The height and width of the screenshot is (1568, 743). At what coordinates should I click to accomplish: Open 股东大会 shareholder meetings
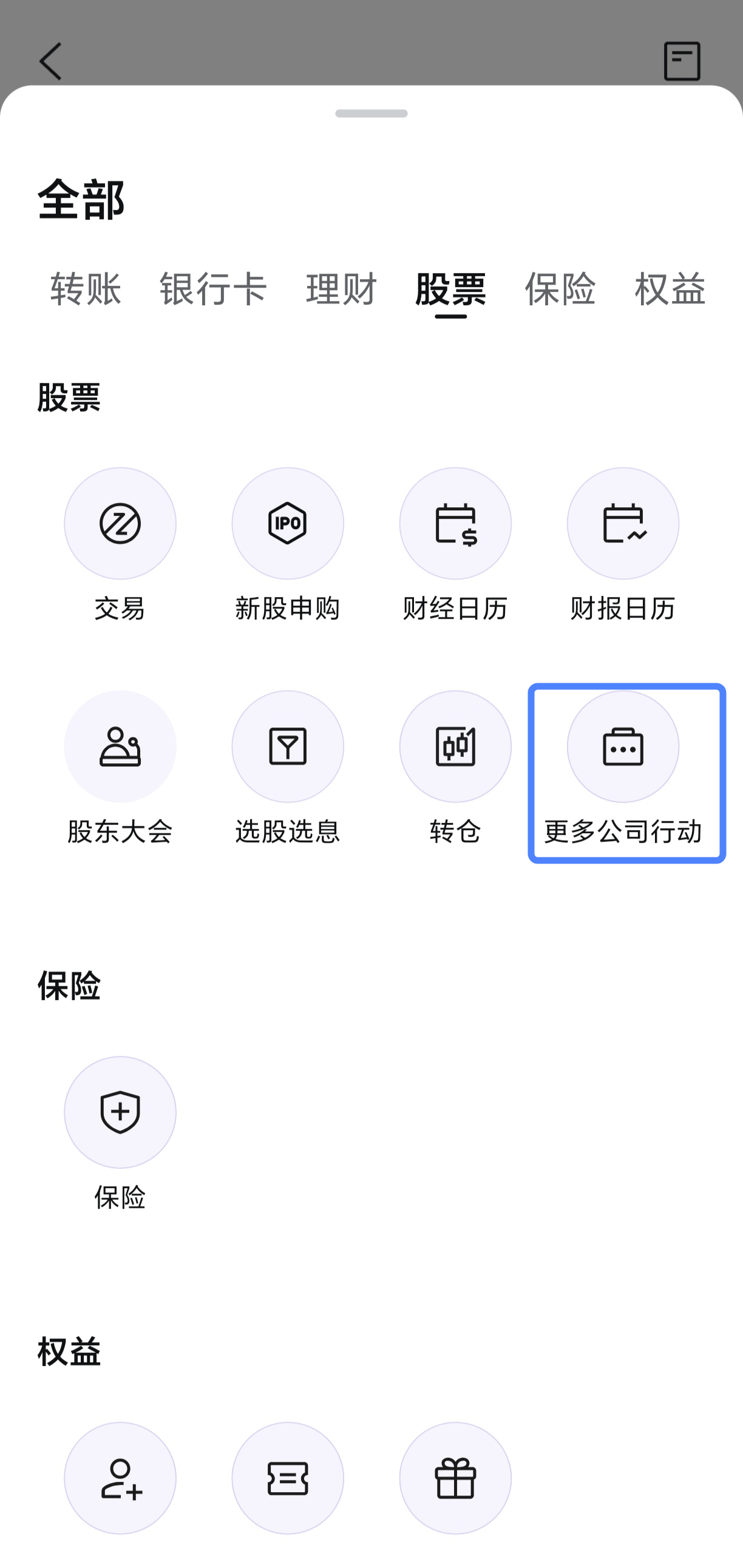tap(120, 746)
